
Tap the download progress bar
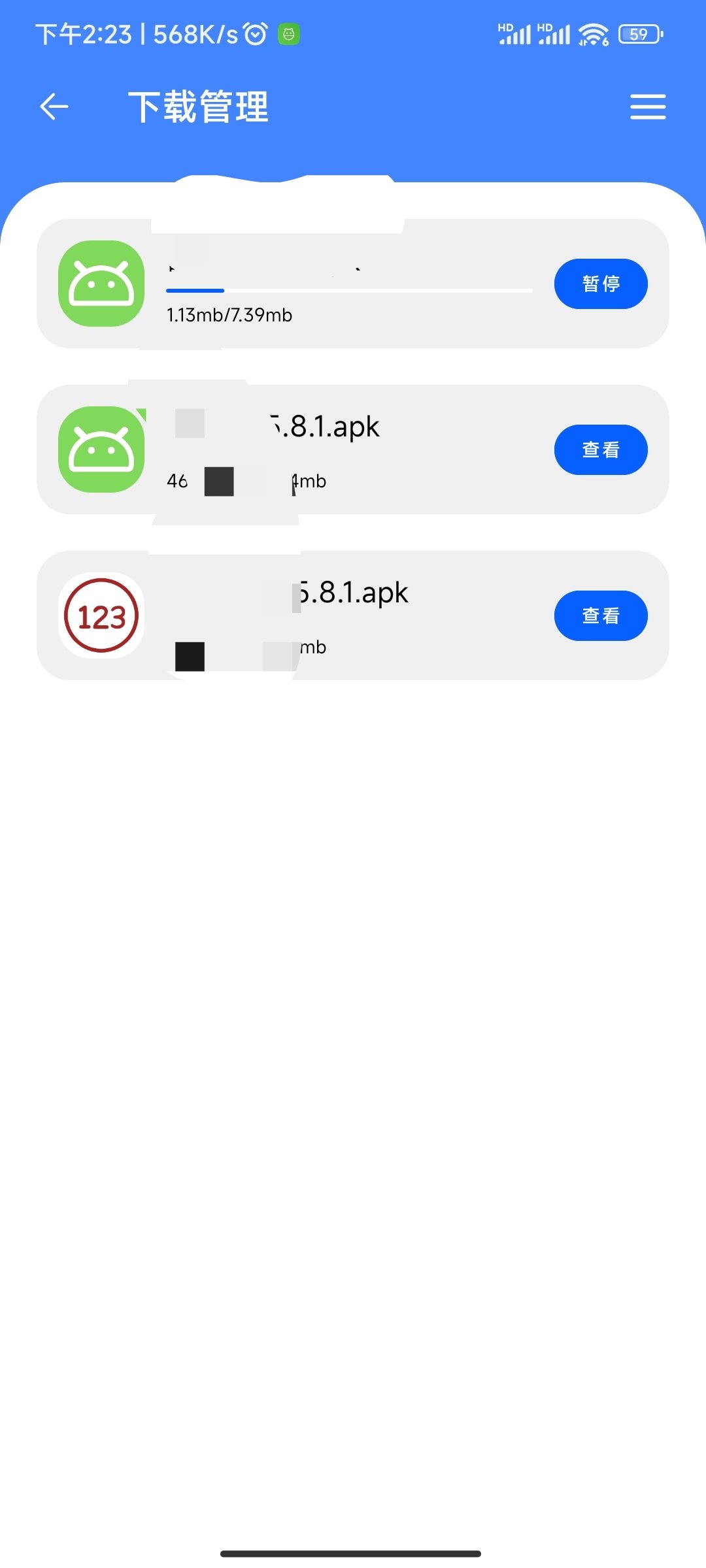point(350,291)
